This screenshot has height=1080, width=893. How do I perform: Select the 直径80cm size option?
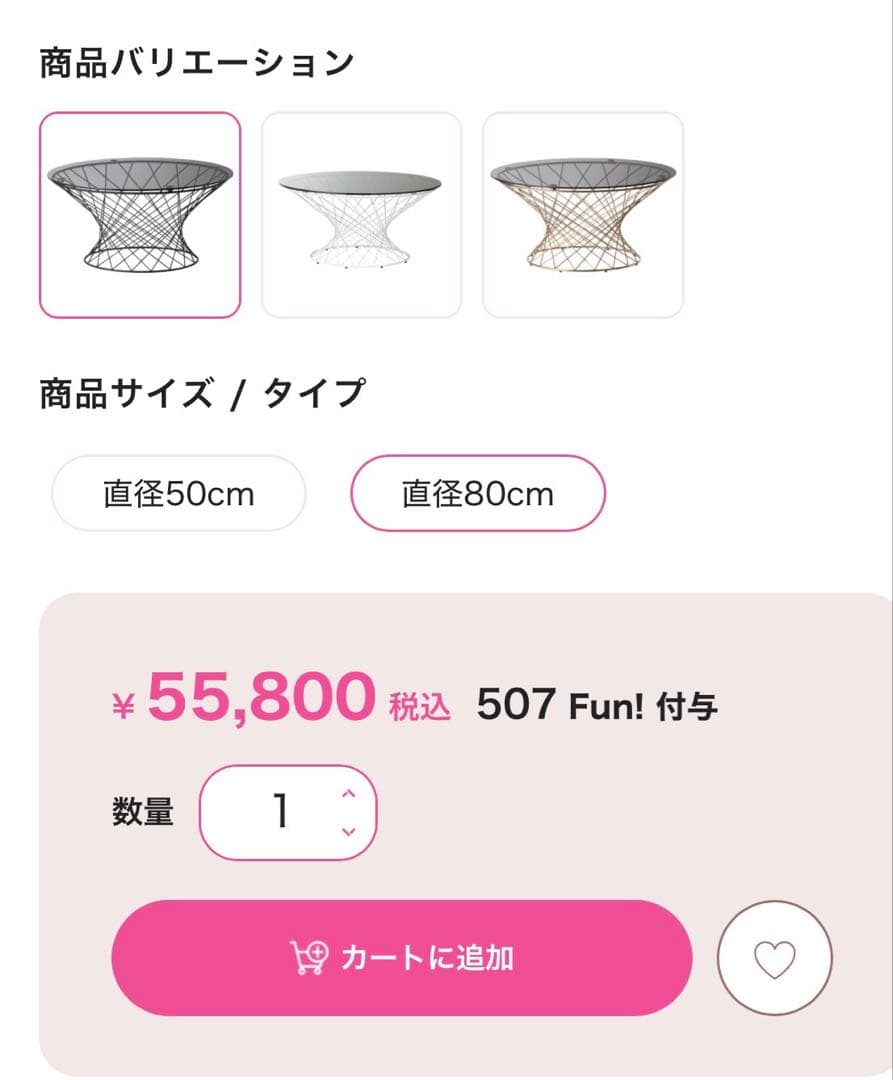[x=476, y=493]
